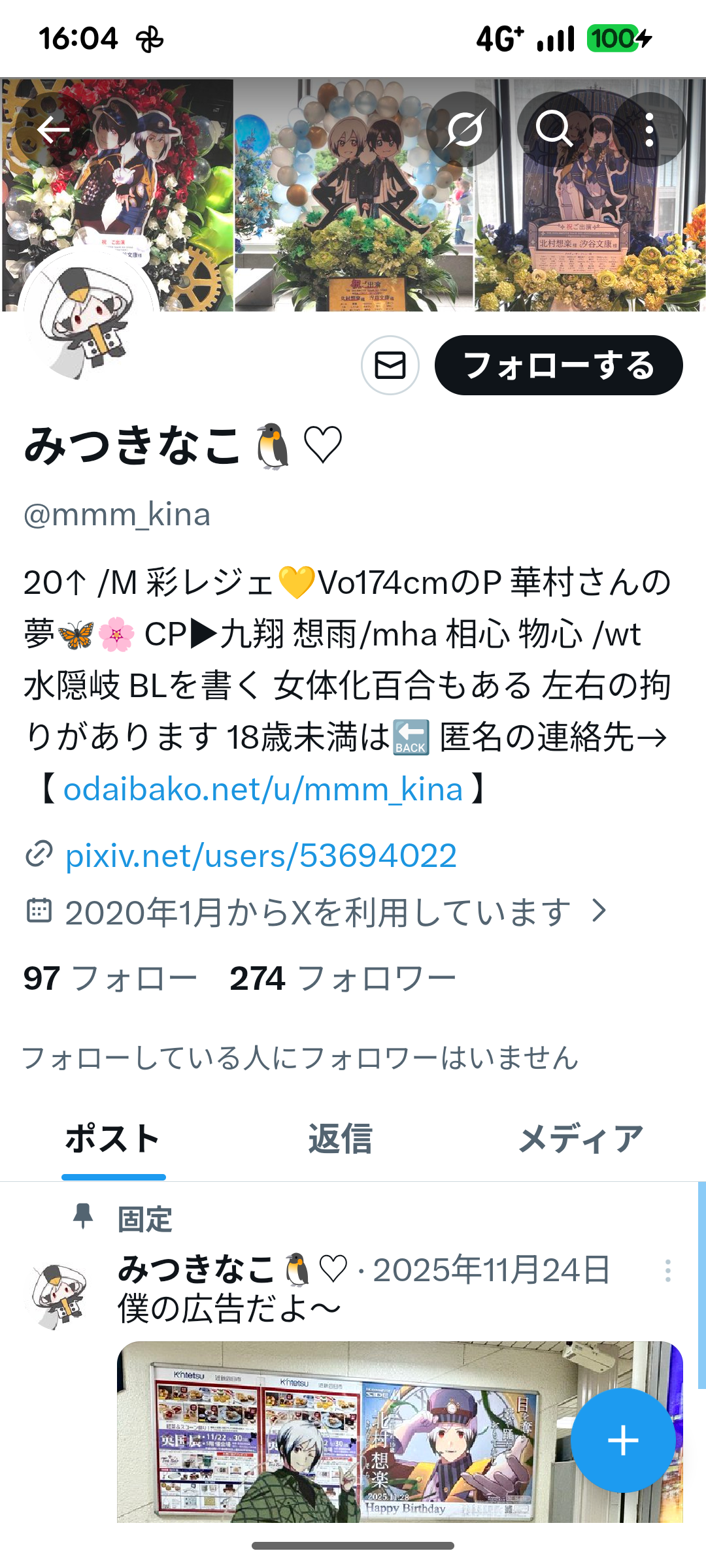Open the pixiv.net/users/53694022 link
Viewport: 706px width, 1568px height.
tap(261, 856)
